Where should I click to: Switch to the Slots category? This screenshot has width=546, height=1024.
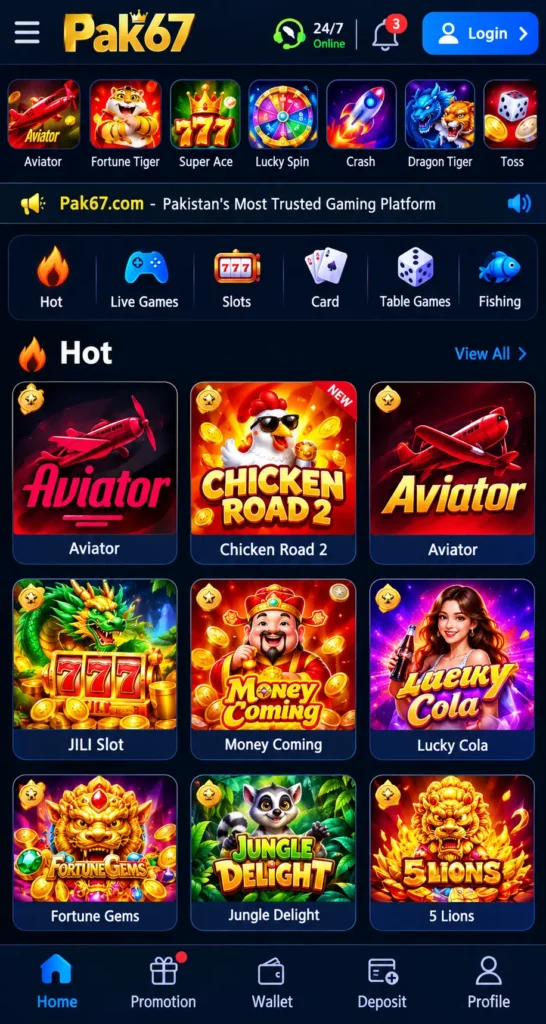tap(236, 278)
